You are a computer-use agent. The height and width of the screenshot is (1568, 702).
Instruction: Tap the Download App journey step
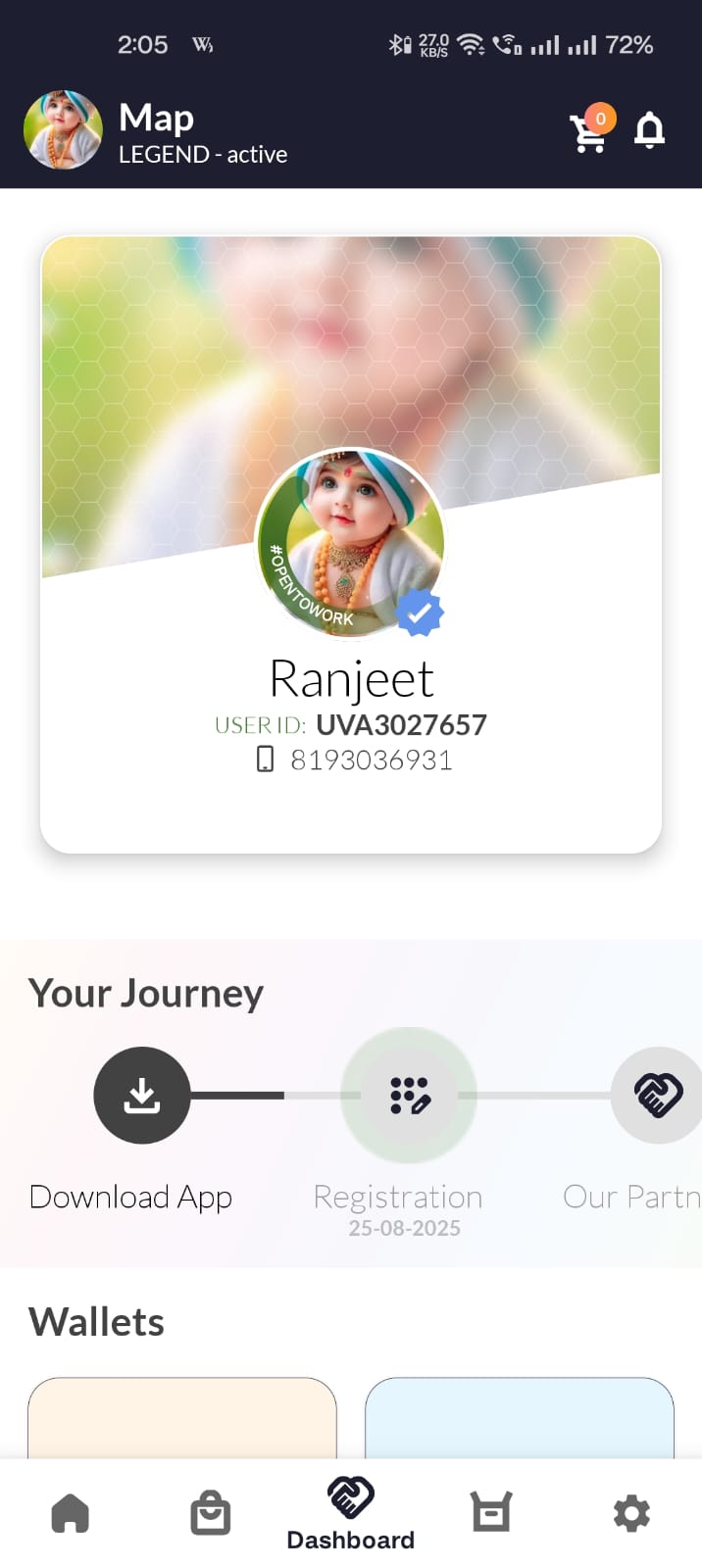coord(142,1095)
